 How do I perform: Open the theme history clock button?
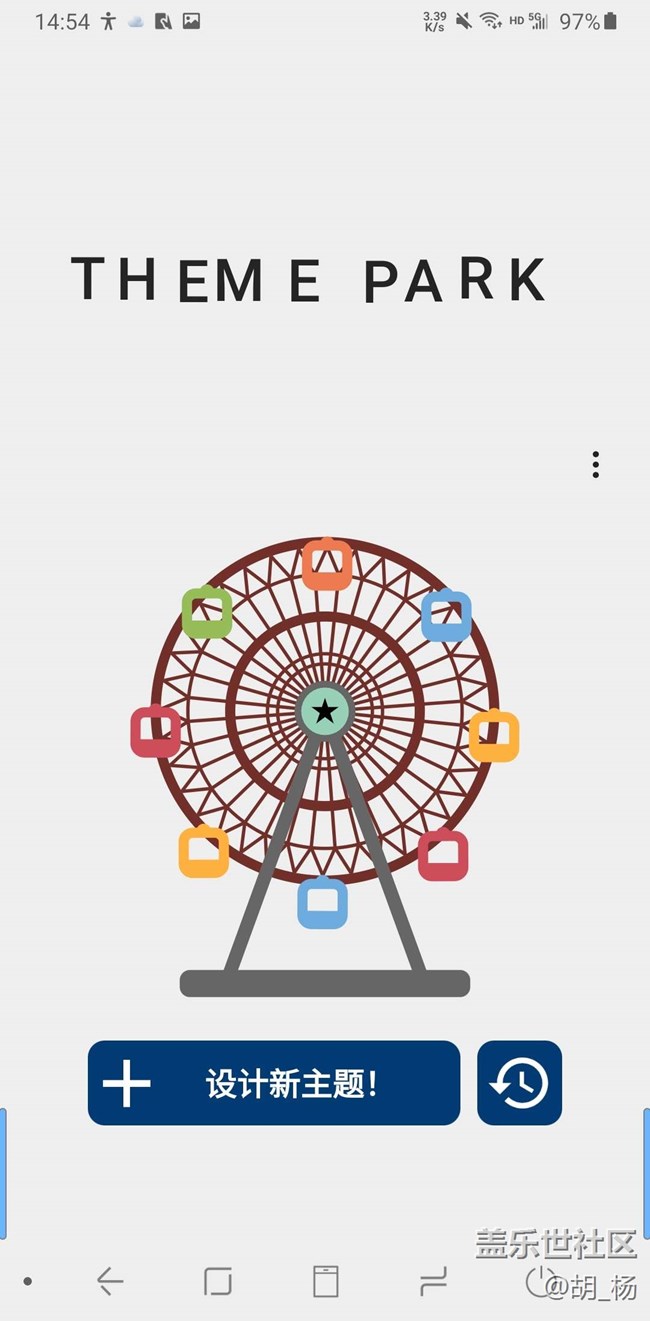519,1083
